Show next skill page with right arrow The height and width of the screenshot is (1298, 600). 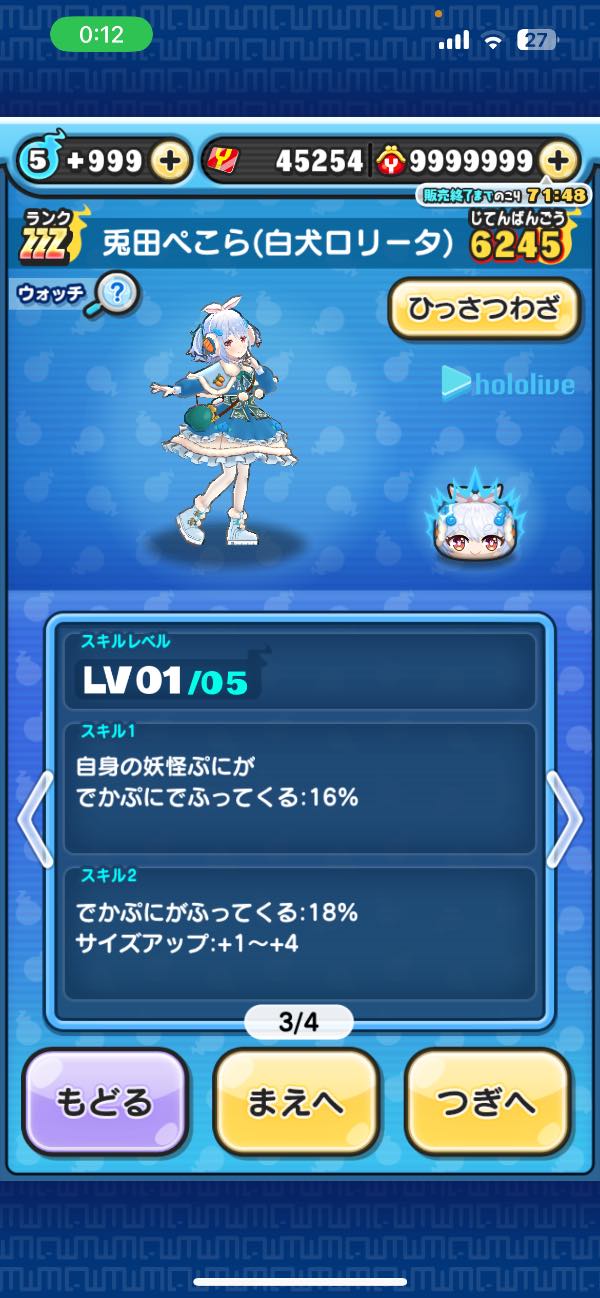tap(565, 818)
